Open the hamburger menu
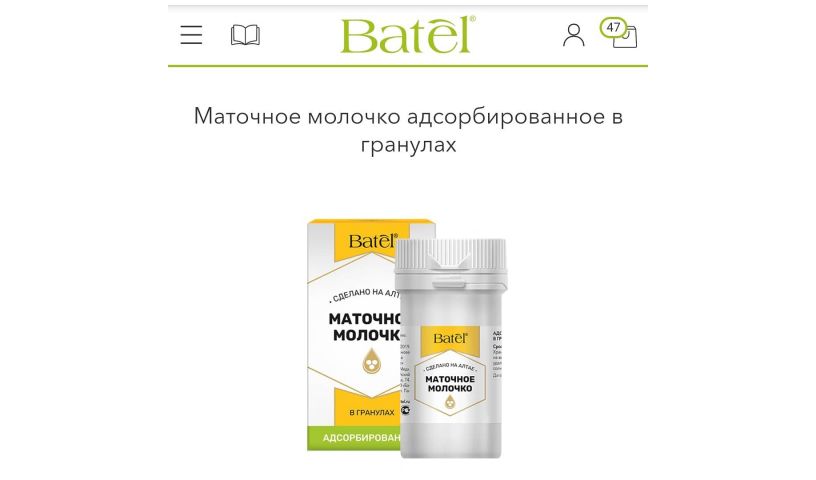The height and width of the screenshot is (480, 816). 191,35
